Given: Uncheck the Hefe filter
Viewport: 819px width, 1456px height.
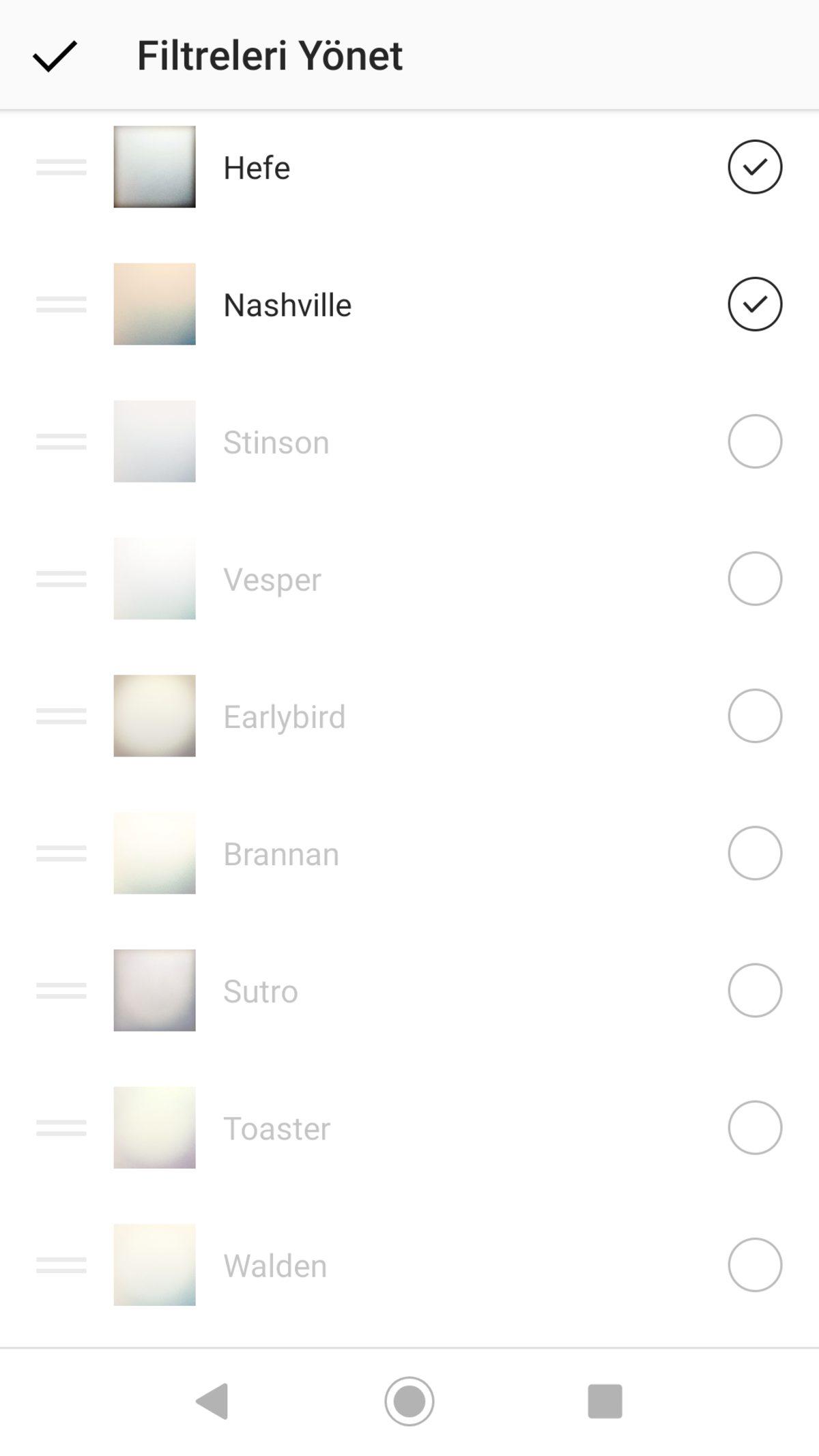Looking at the screenshot, I should (754, 167).
